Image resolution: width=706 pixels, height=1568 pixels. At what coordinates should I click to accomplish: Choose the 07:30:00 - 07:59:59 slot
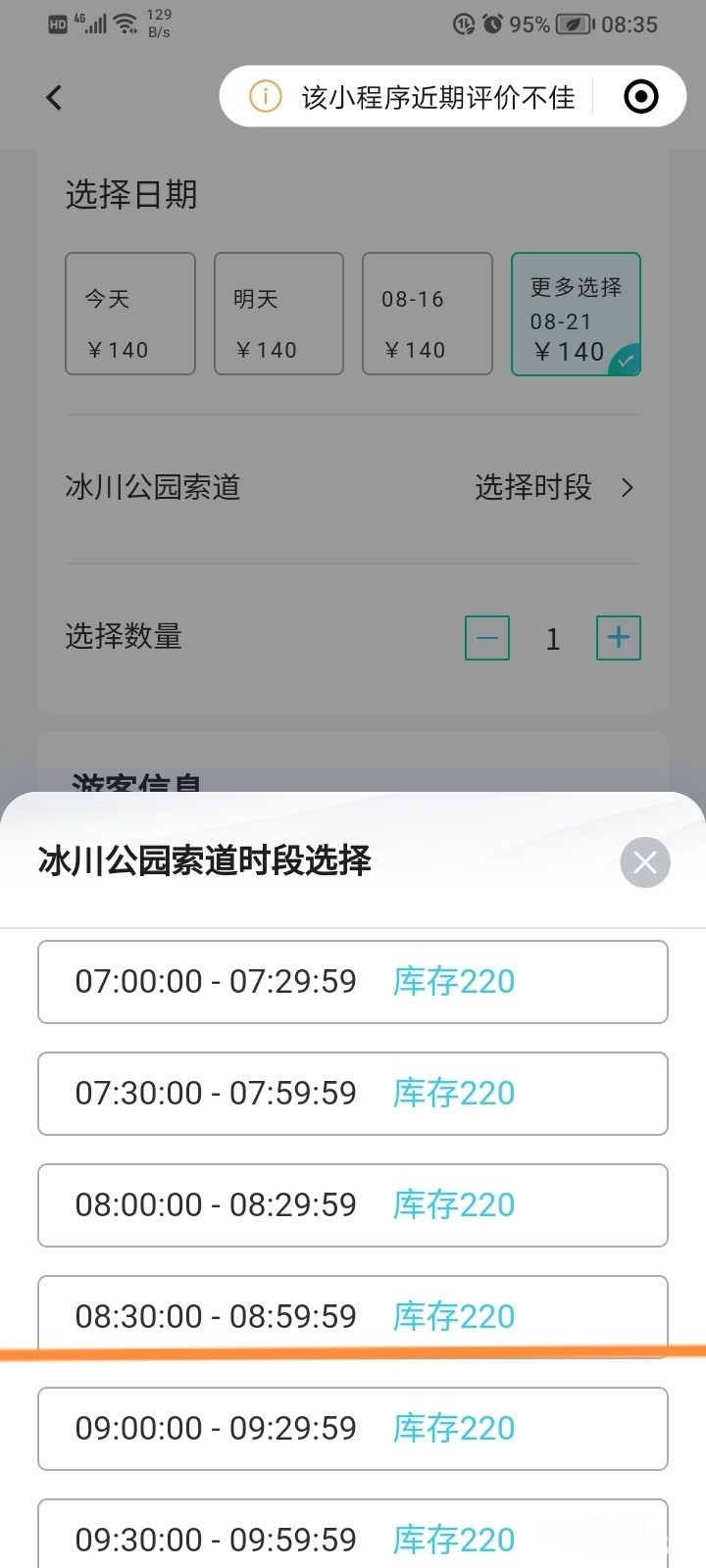pyautogui.click(x=353, y=1094)
